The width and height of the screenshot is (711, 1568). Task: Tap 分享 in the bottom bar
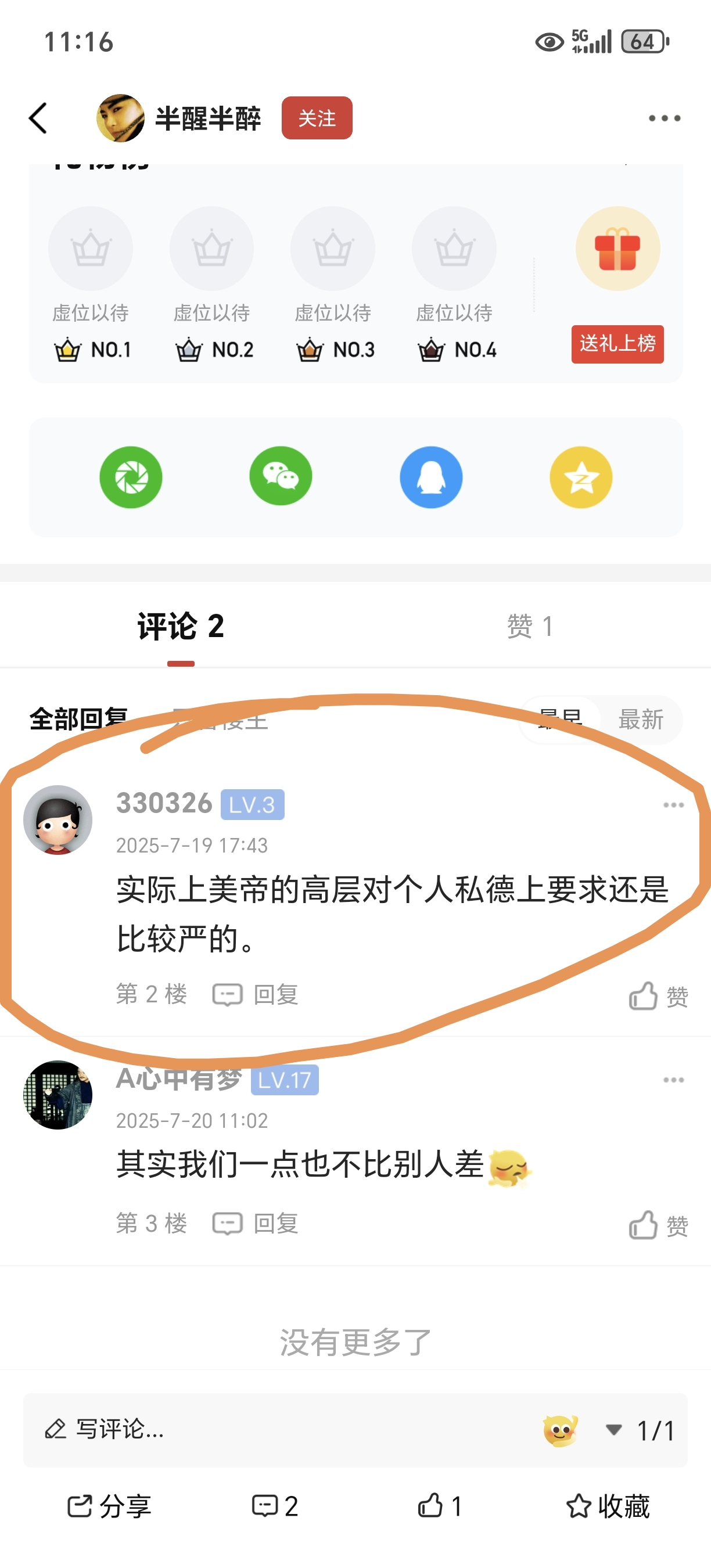pyautogui.click(x=110, y=1506)
